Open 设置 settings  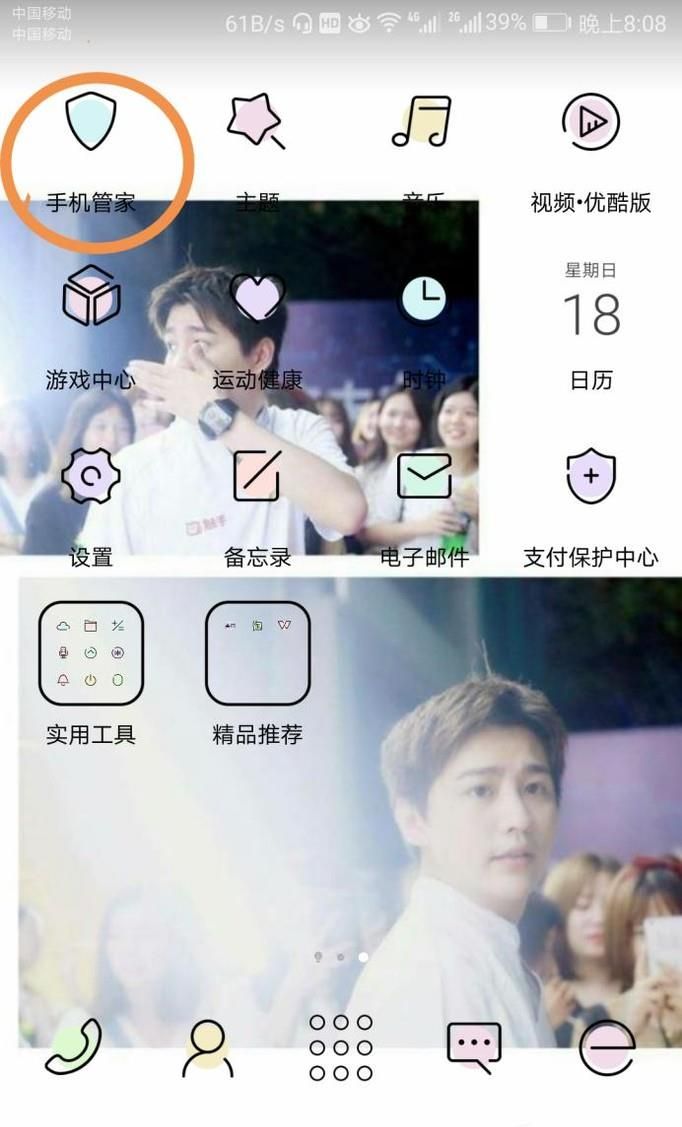91,476
